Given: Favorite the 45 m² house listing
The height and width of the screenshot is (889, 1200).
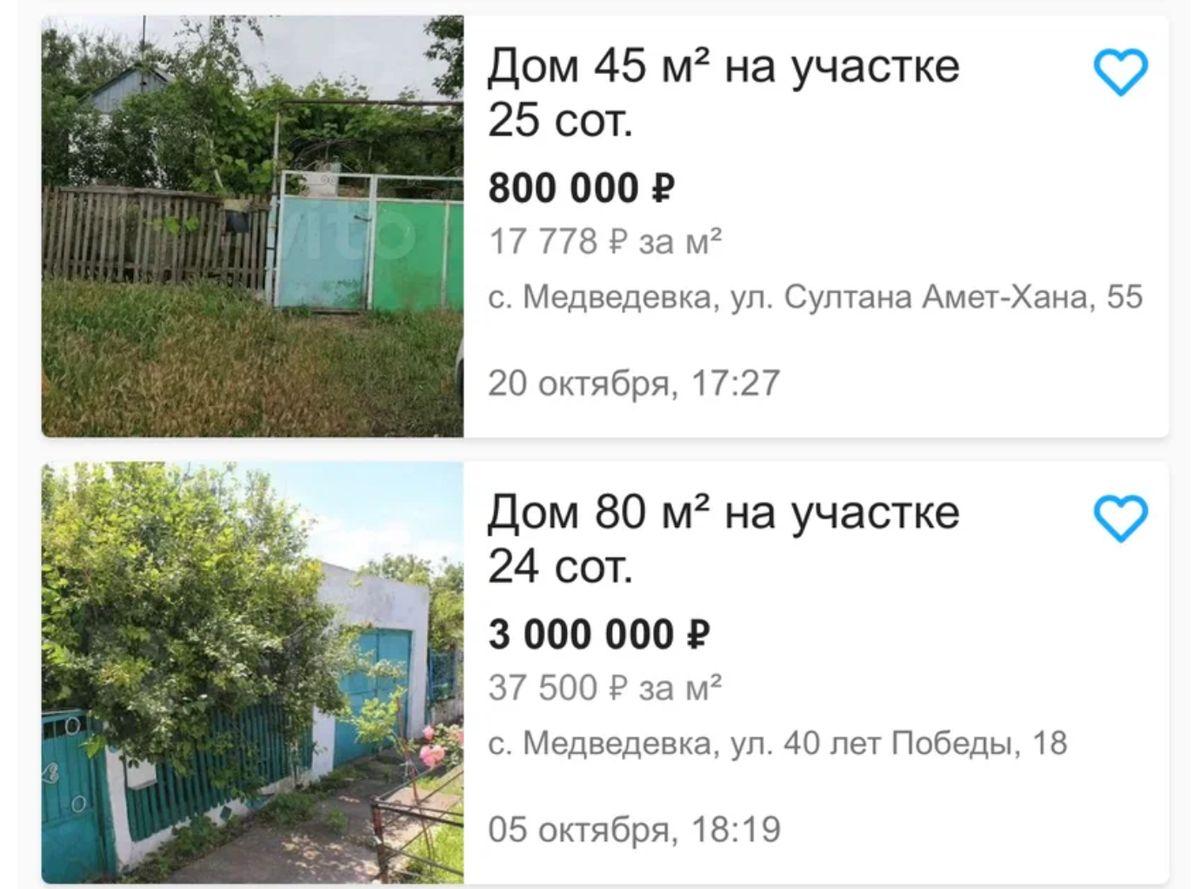Looking at the screenshot, I should pos(1120,74).
